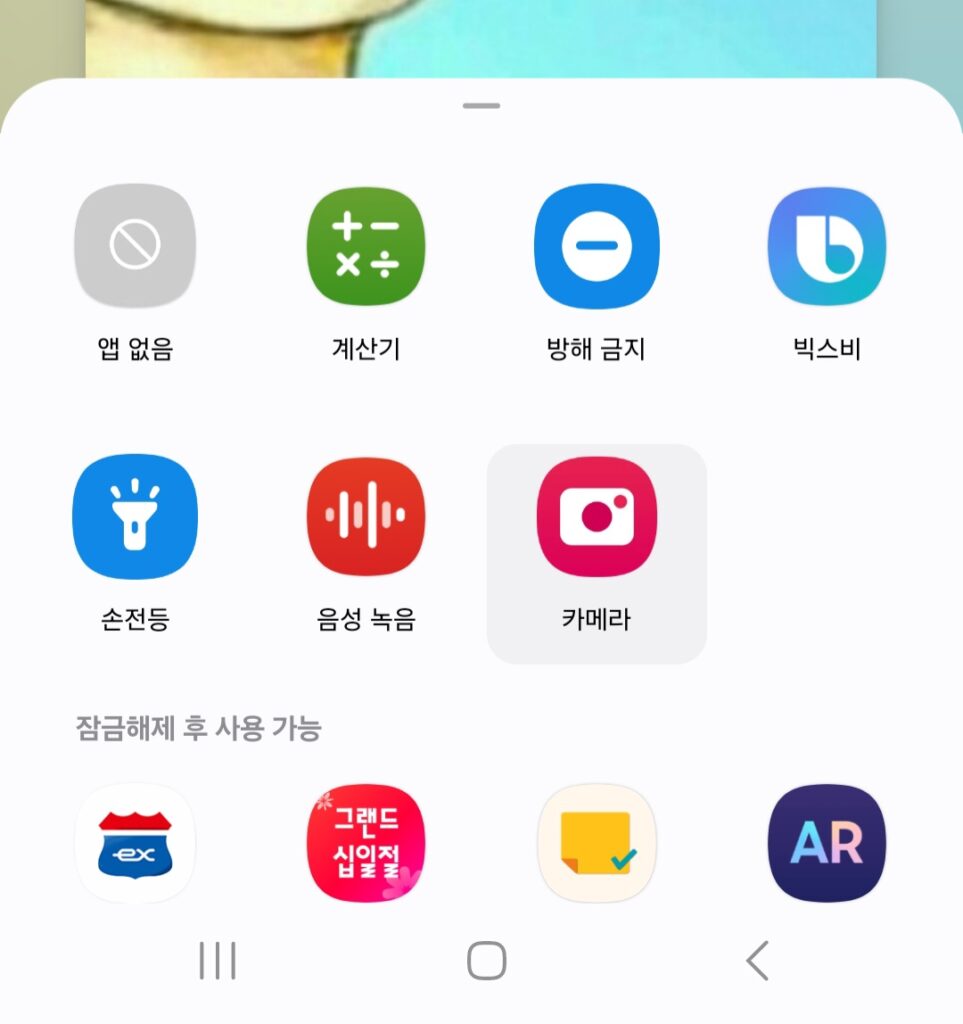Choose the AR app icon
Screen dimensions: 963x1024
tap(827, 843)
